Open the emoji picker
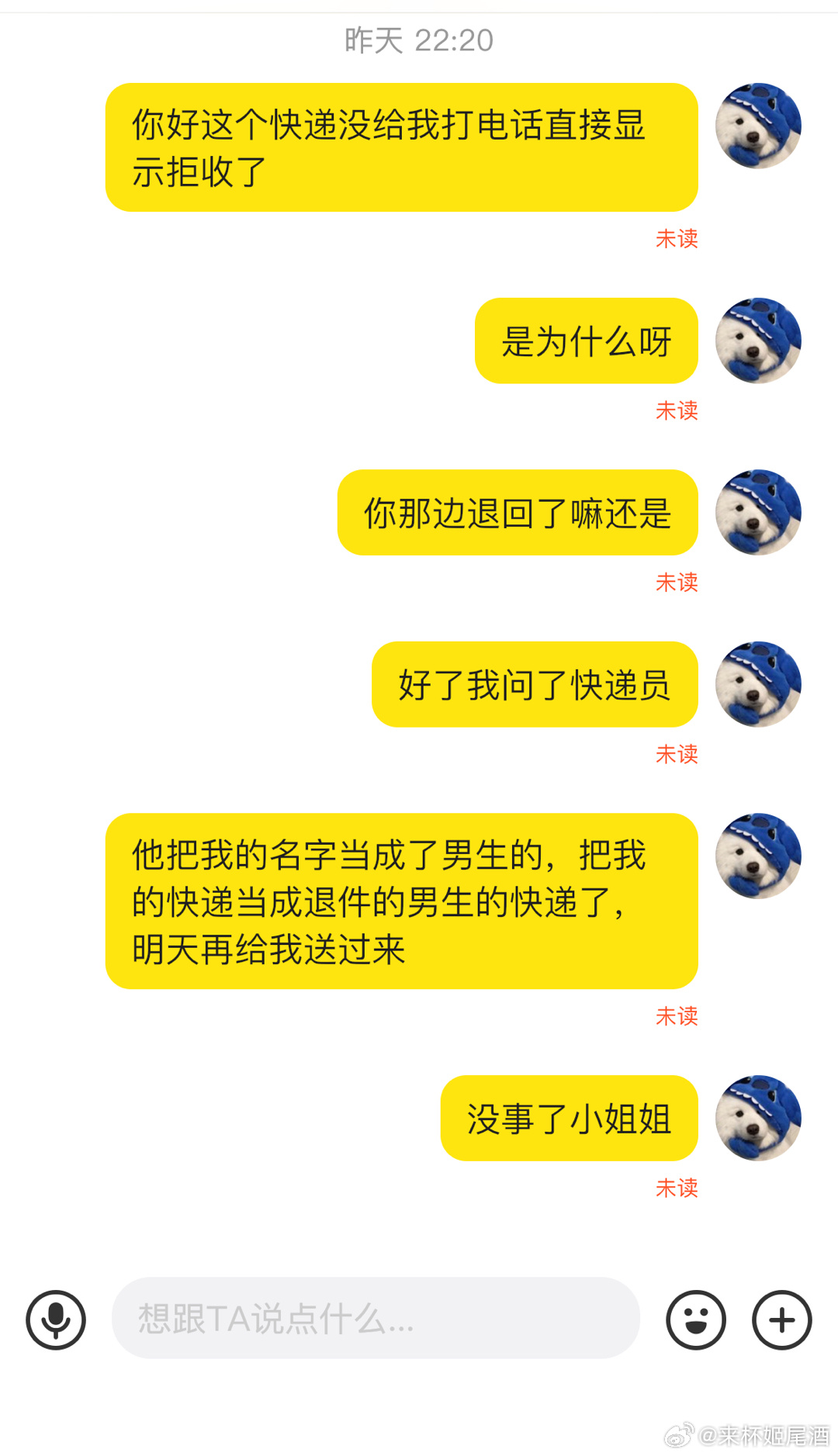Viewport: 838px width, 1456px height. coord(696,1319)
